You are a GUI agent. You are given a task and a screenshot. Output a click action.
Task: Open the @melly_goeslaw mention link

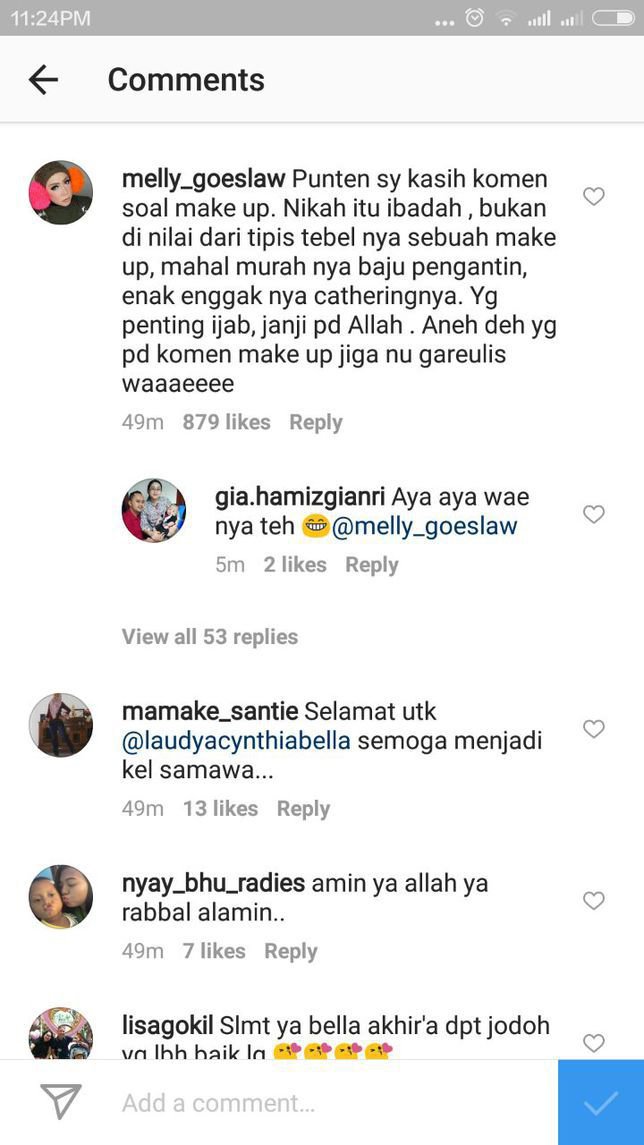(x=424, y=526)
